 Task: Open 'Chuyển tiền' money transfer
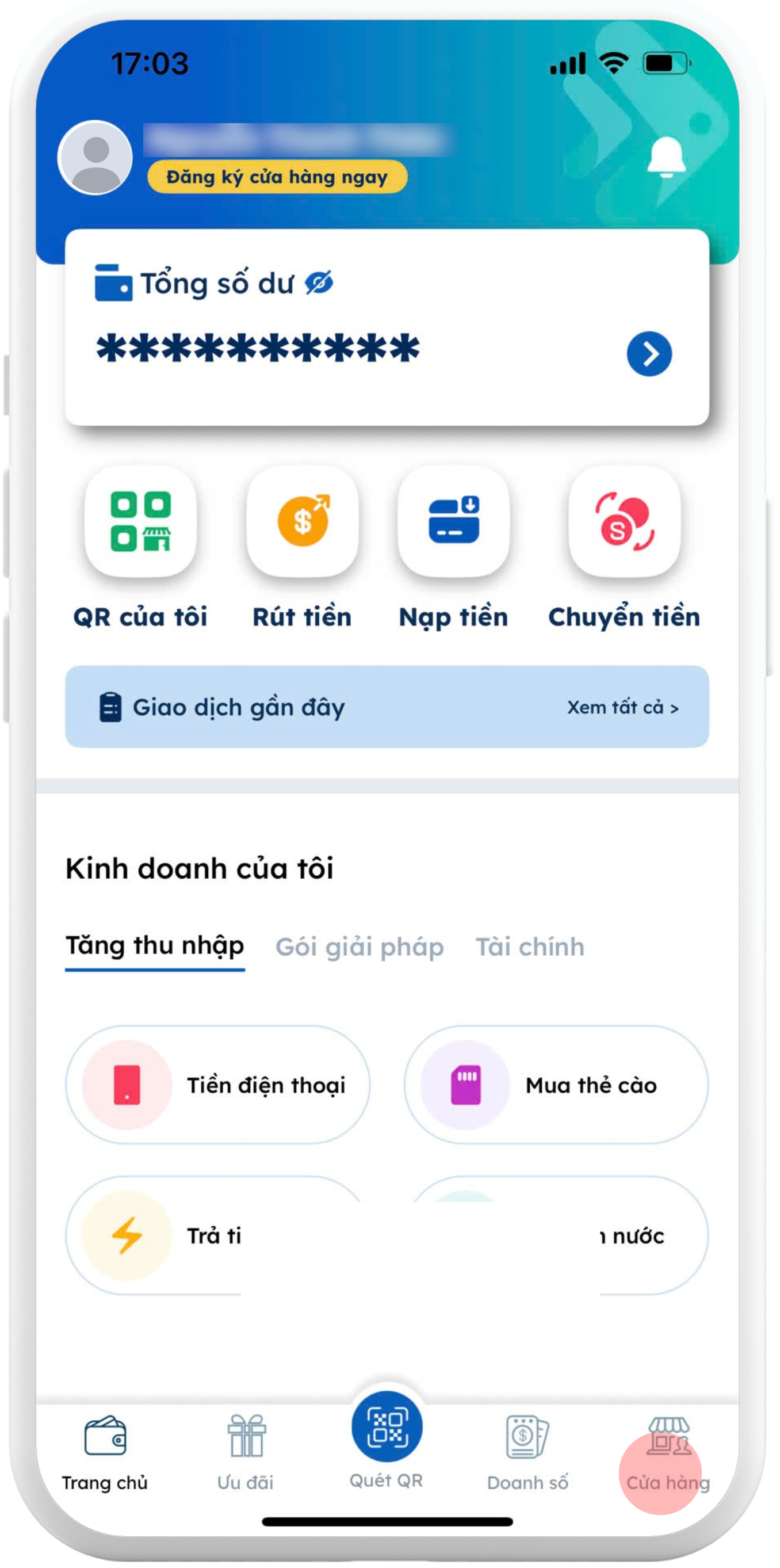click(624, 521)
